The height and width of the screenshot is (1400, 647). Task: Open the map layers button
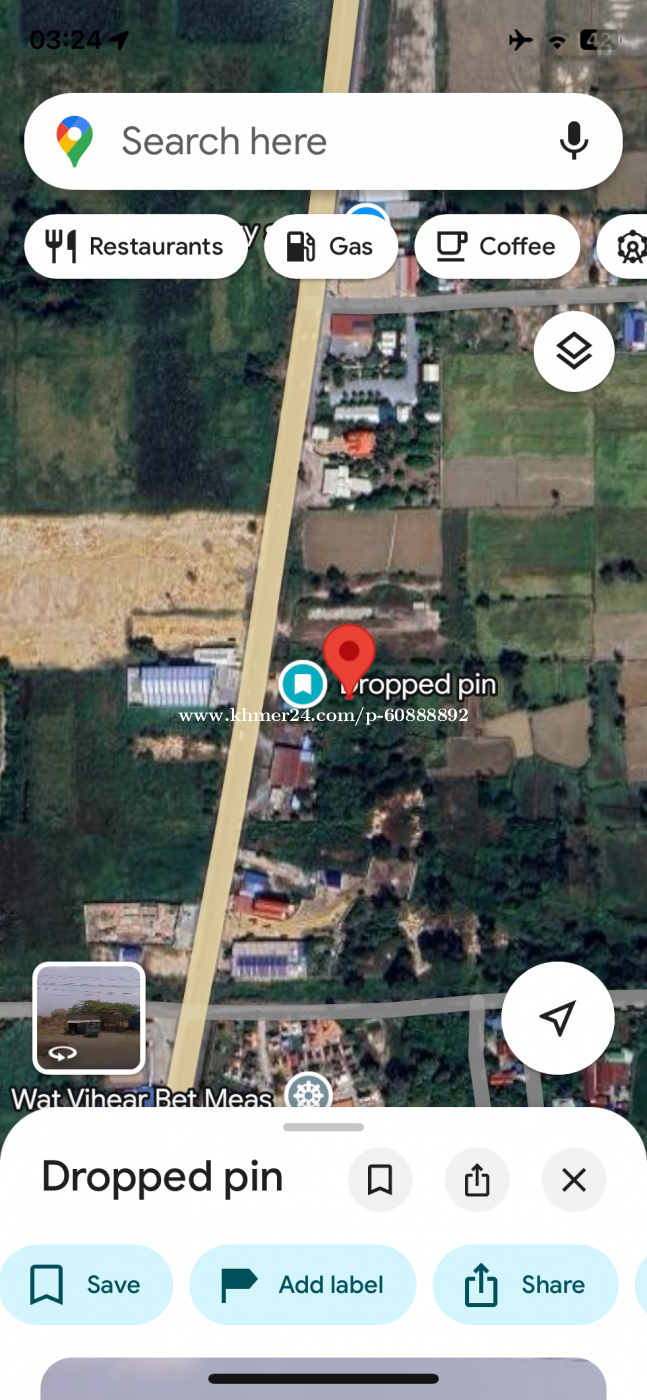pos(574,352)
